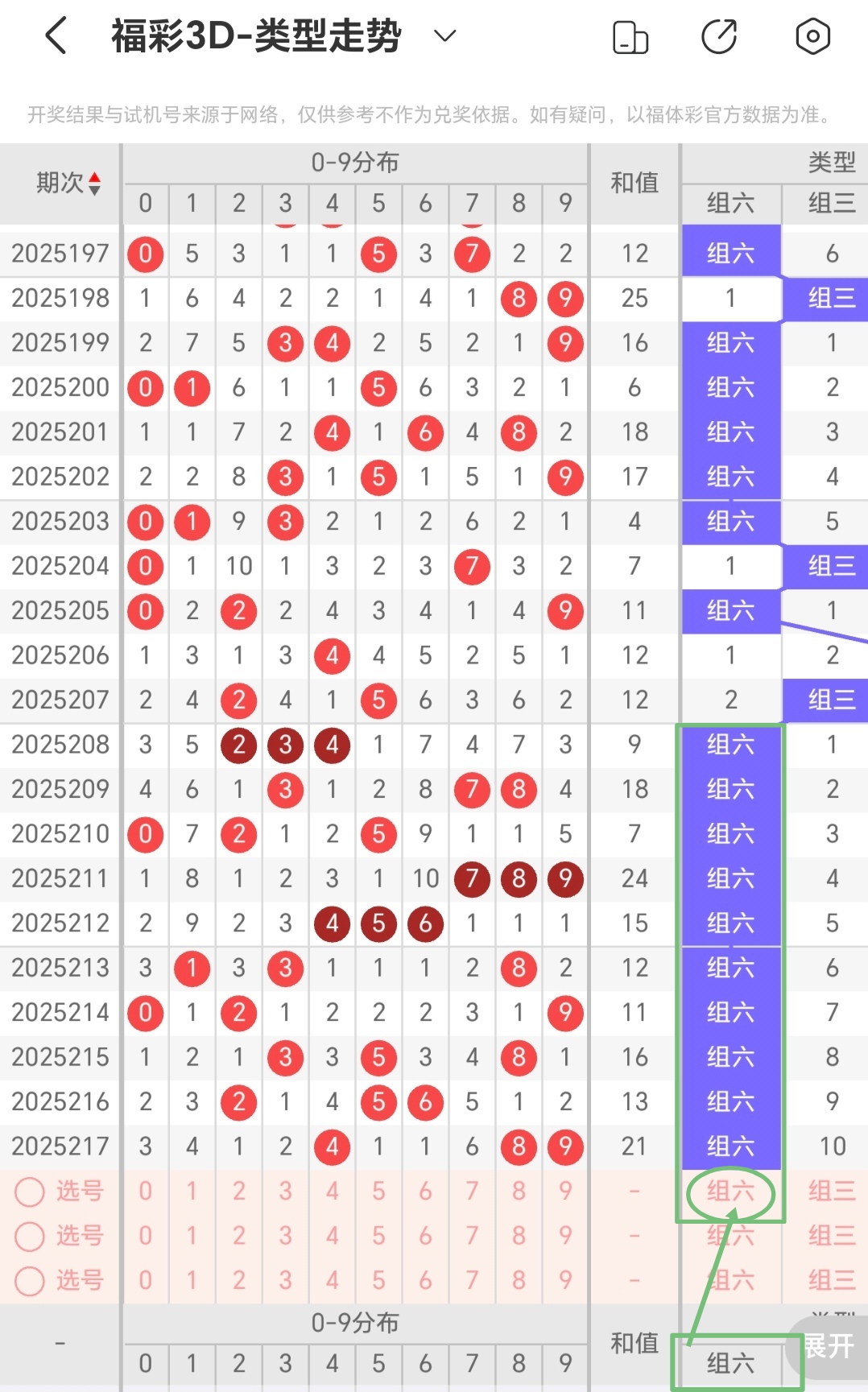Toggle the 期次 sort order arrows
The image size is (868, 1392).
click(x=95, y=184)
